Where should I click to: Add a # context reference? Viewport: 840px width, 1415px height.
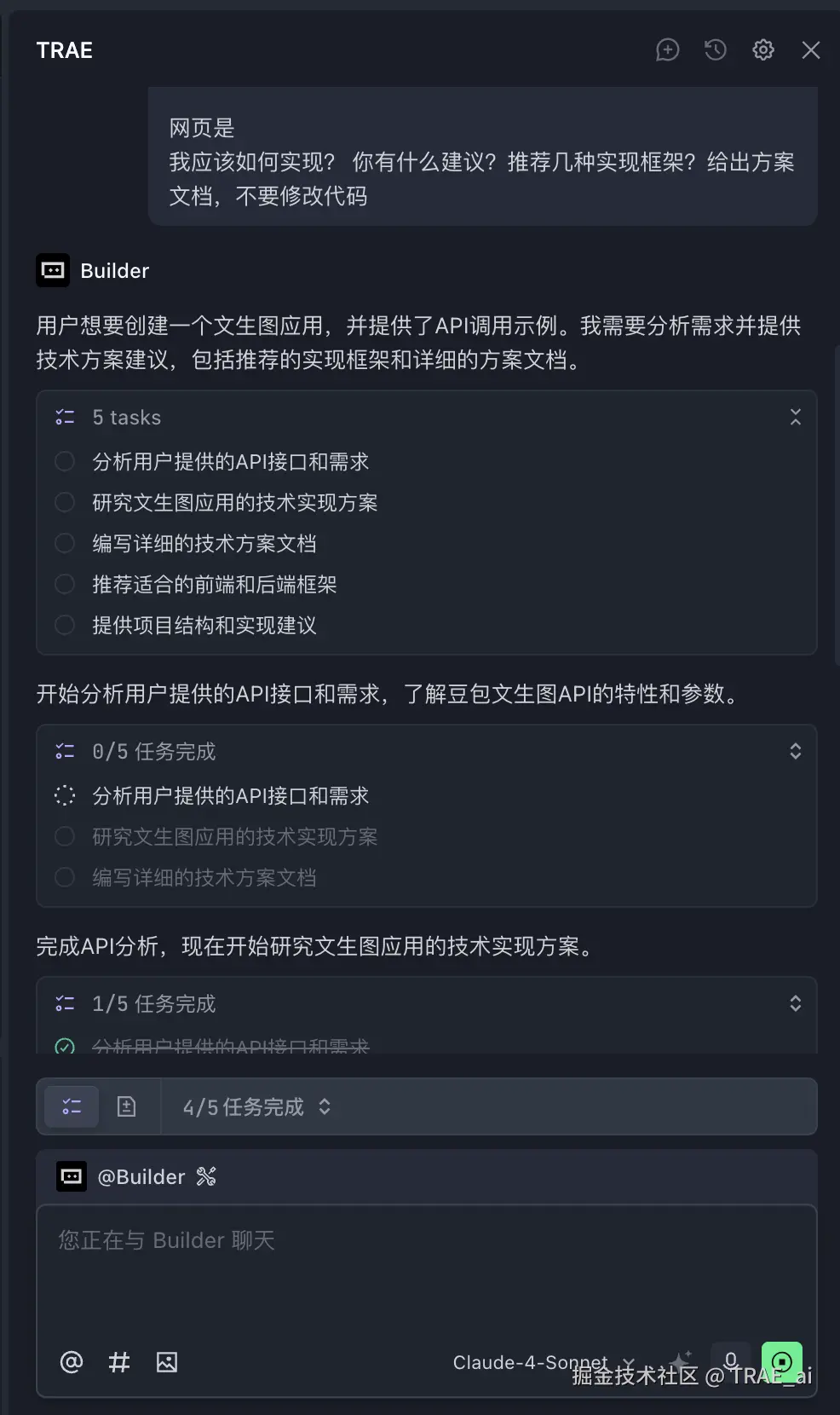(119, 1362)
